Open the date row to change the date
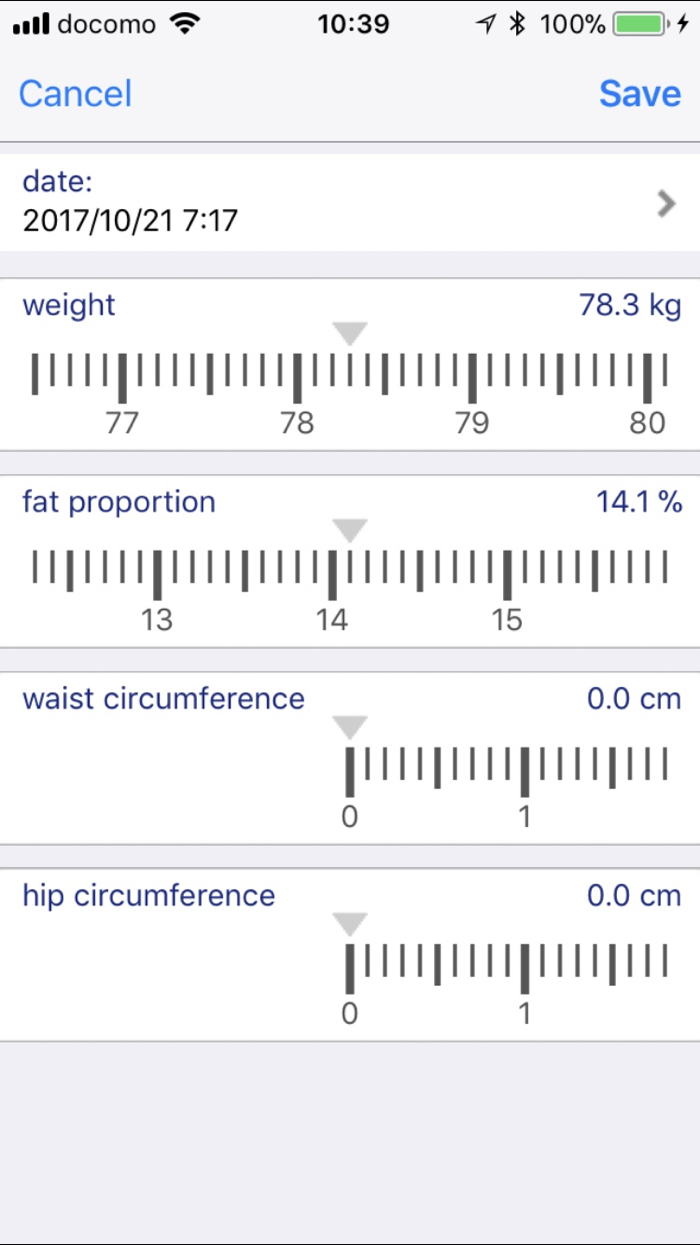Image resolution: width=700 pixels, height=1245 pixels. [x=350, y=202]
